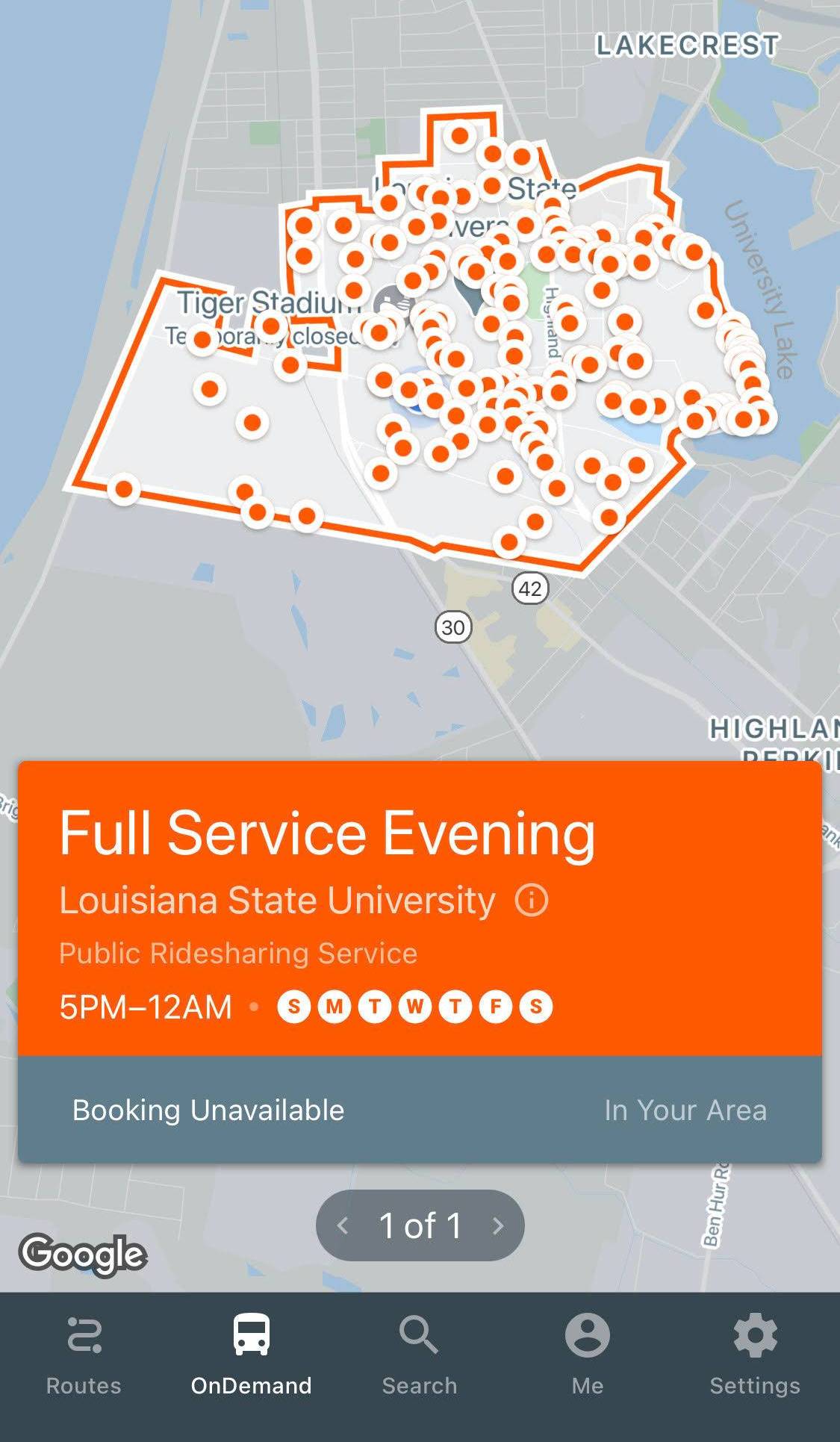Open the Search magnifier icon
Image resolution: width=840 pixels, height=1442 pixels.
click(x=420, y=1337)
